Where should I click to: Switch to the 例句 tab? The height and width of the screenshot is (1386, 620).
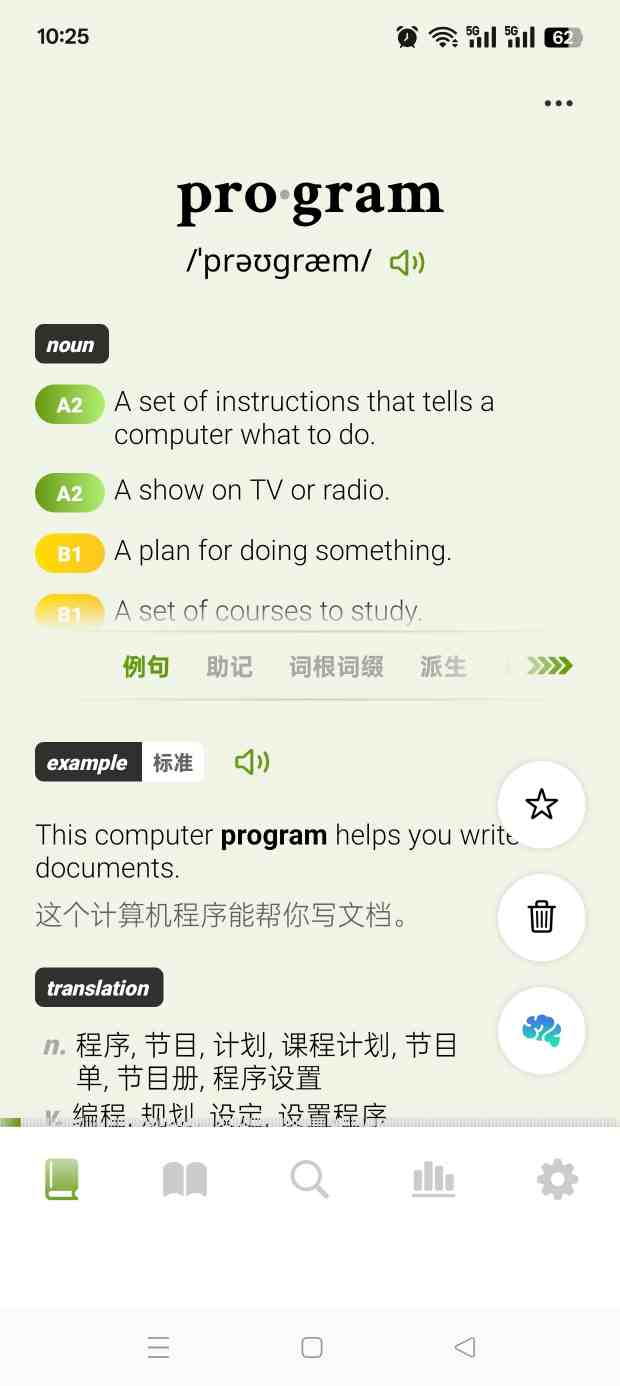pos(146,666)
